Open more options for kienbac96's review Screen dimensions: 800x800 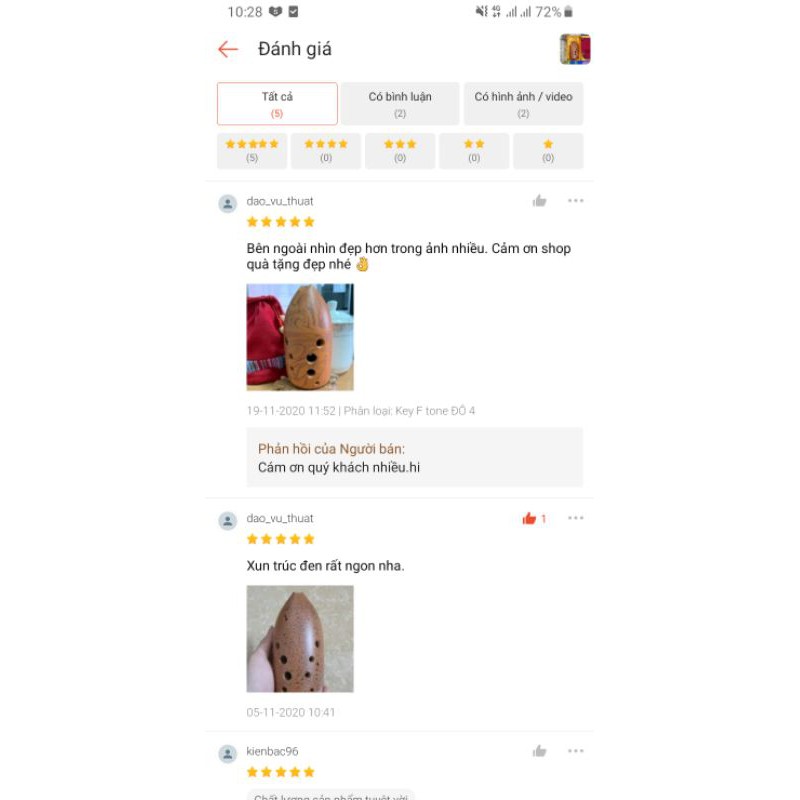(576, 751)
